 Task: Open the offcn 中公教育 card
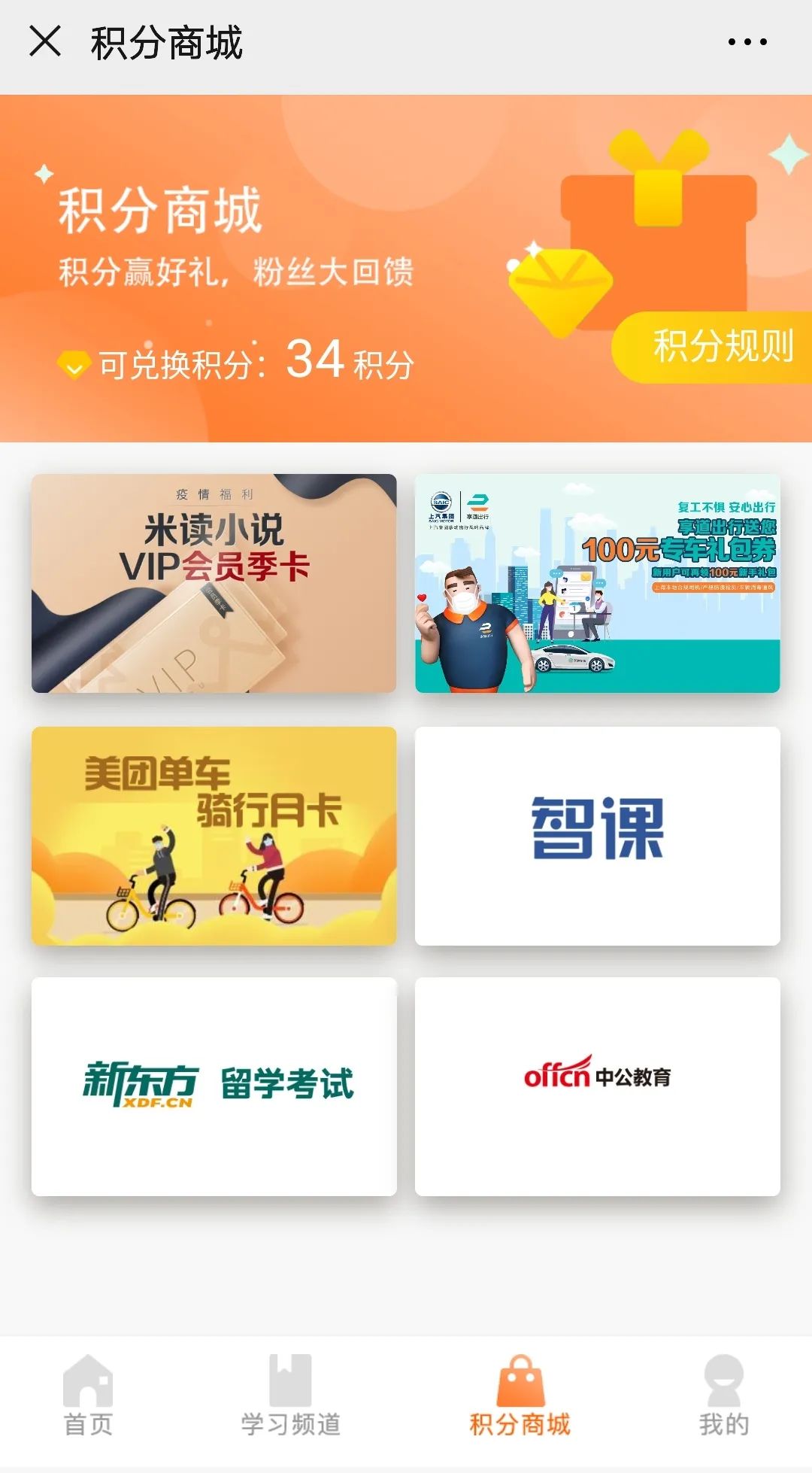pos(597,1086)
